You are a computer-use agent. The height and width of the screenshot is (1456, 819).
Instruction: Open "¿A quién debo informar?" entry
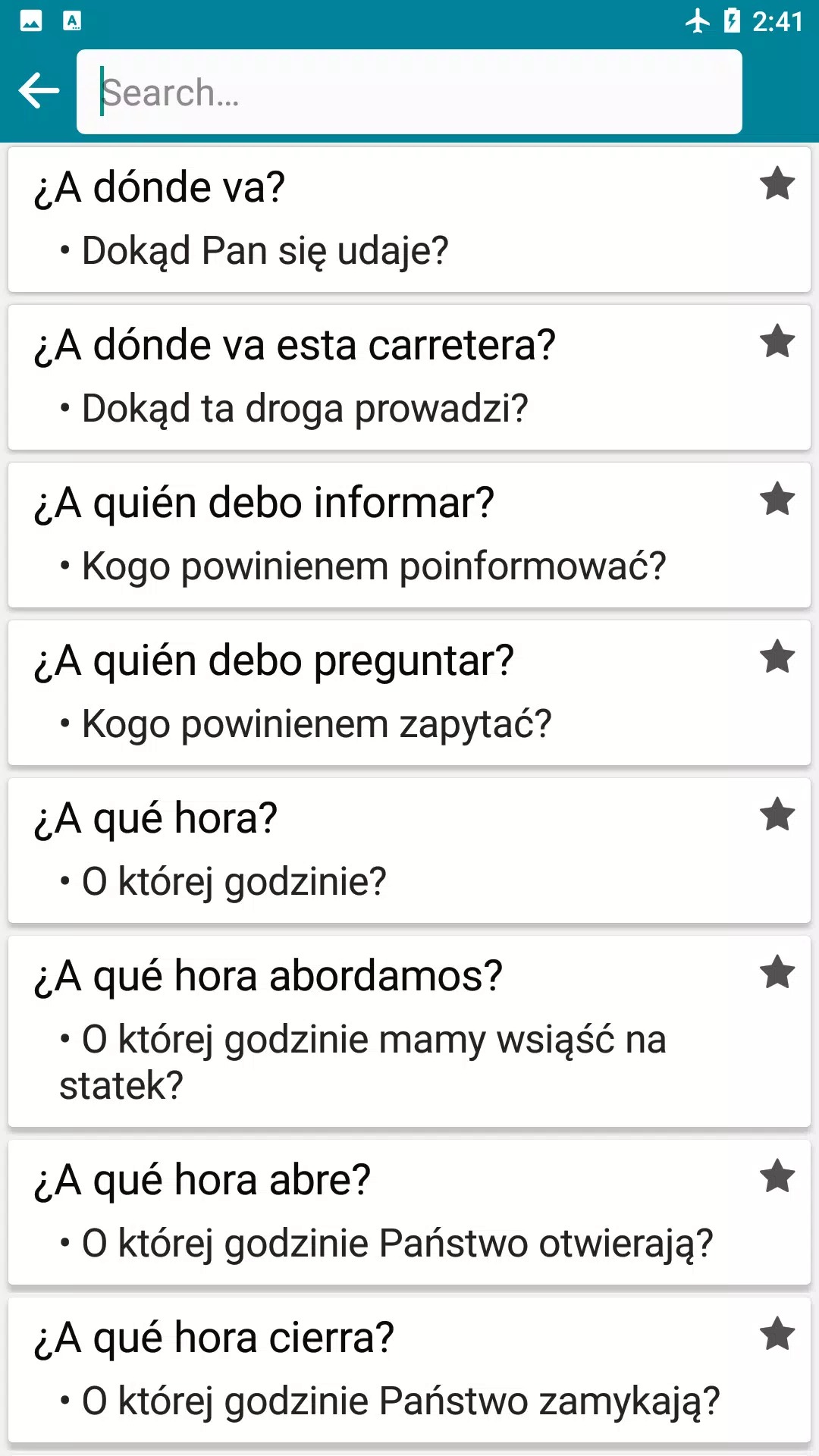pyautogui.click(x=379, y=535)
